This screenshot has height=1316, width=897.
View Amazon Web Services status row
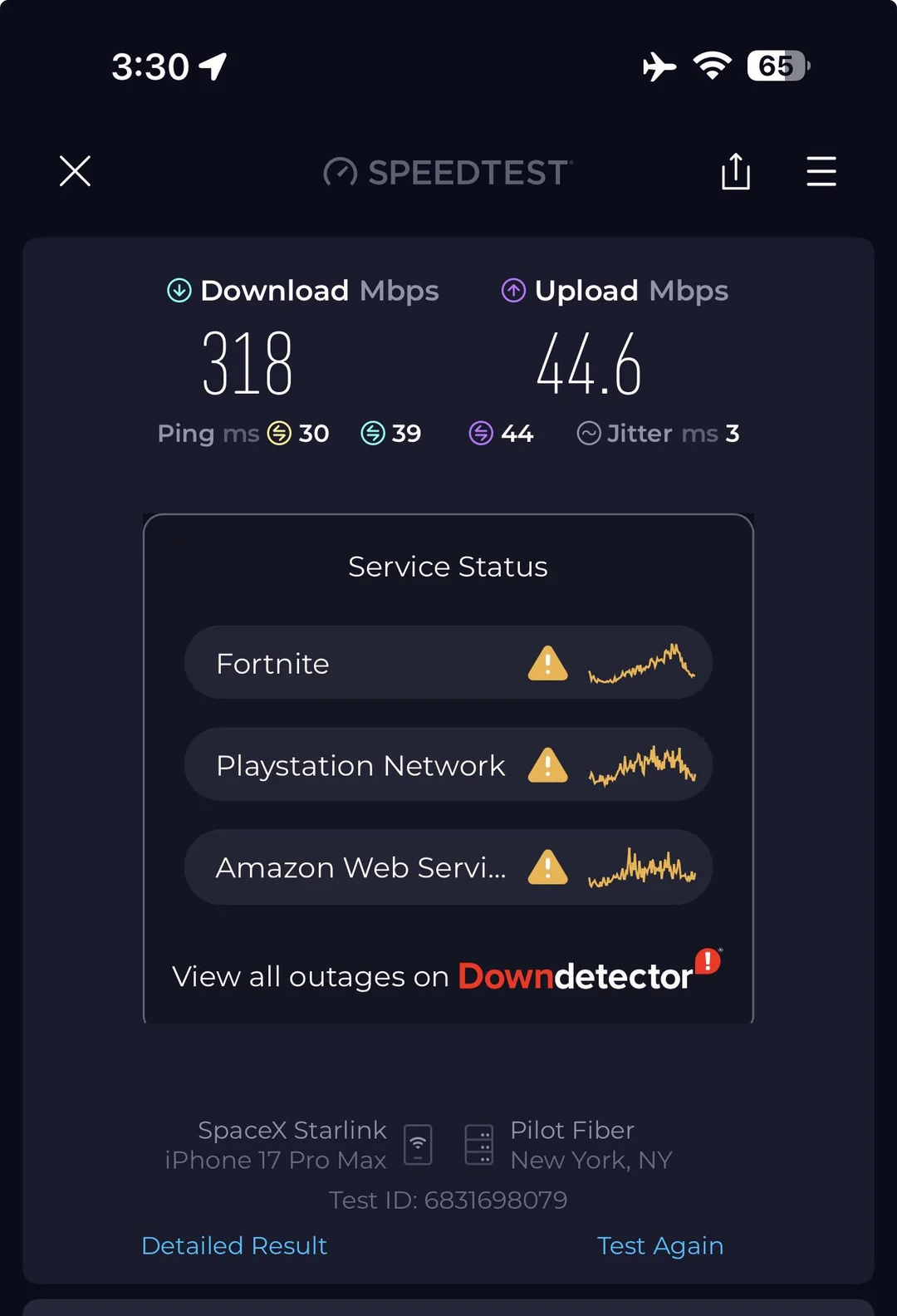click(x=448, y=867)
